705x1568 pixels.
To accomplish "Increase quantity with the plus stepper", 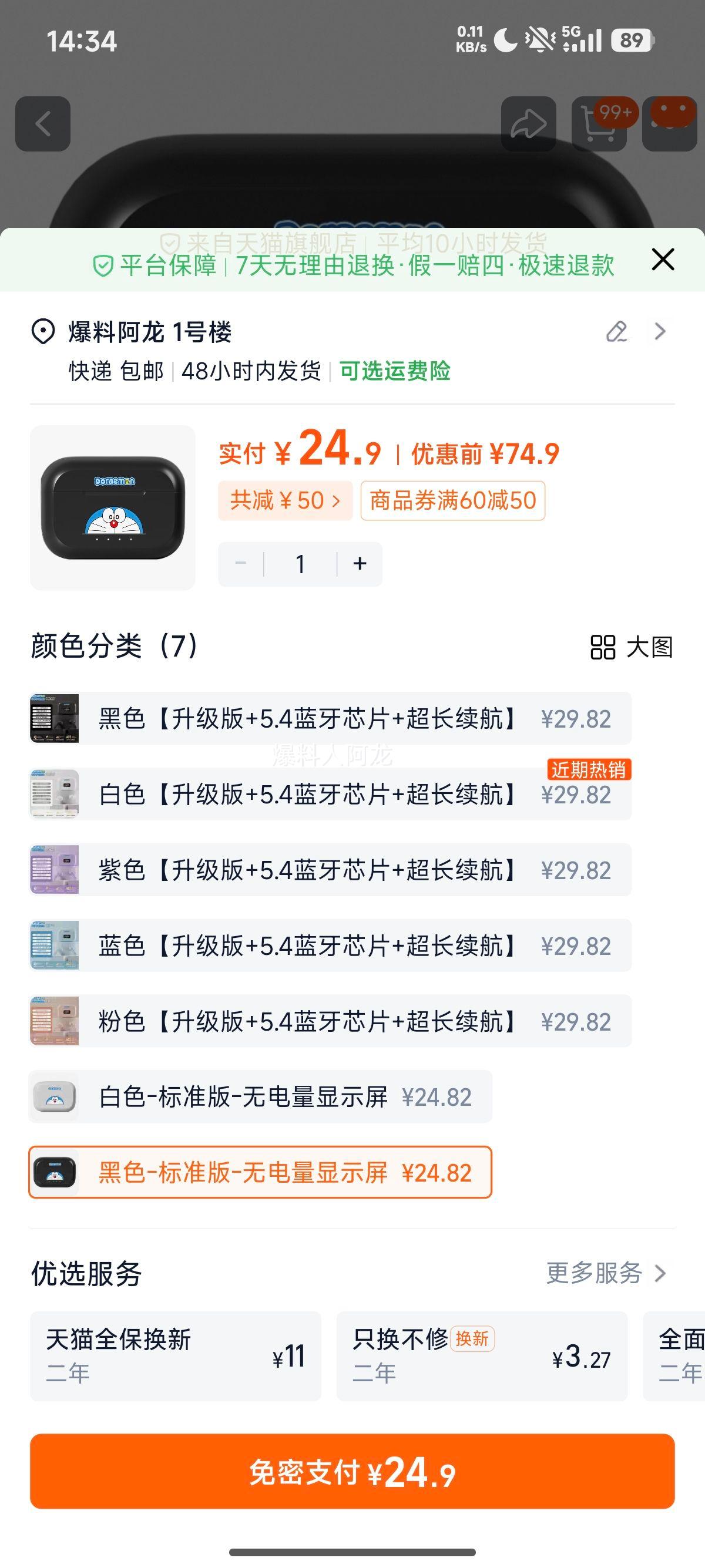I will [358, 563].
